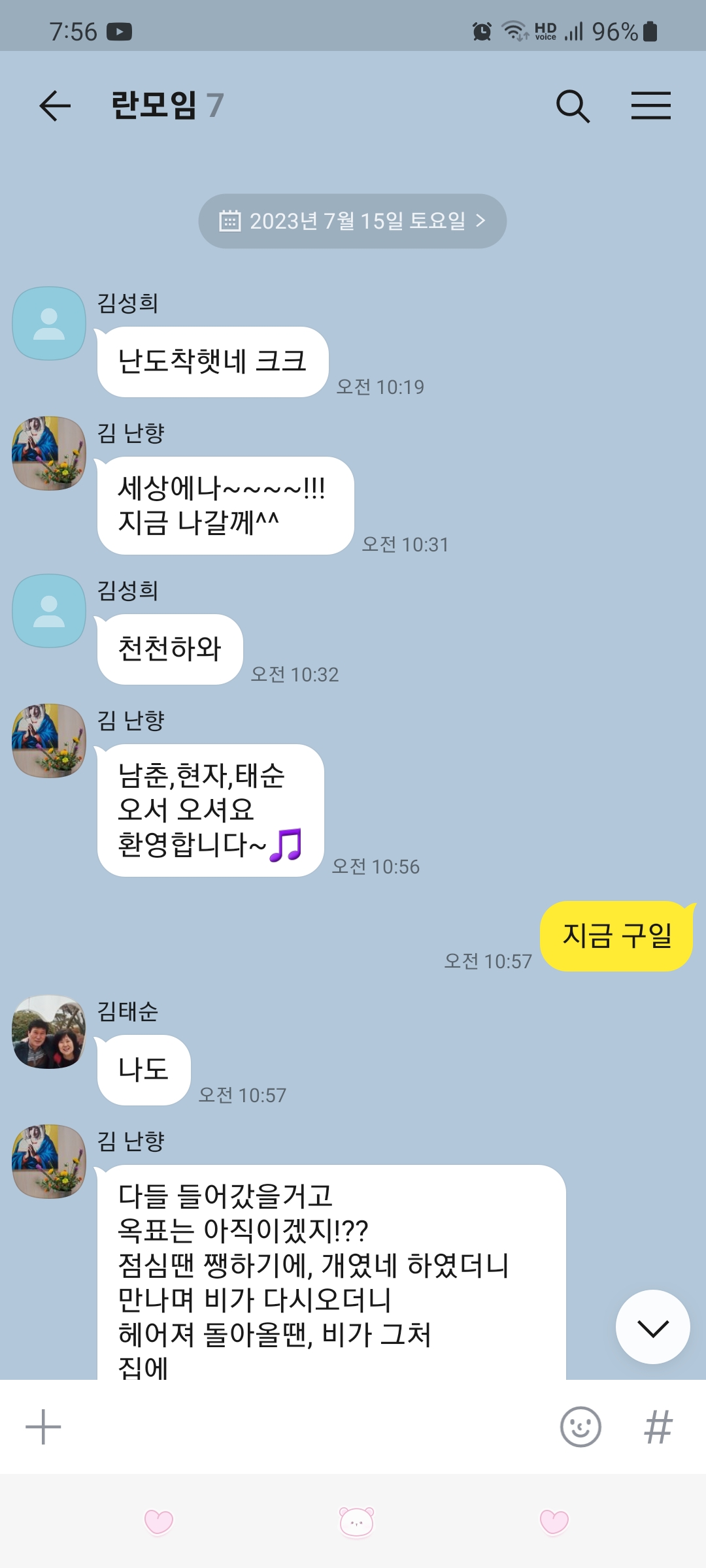706x1568 pixels.
Task: Open 김 난향's profile beside 세상에나 message
Action: pyautogui.click(x=49, y=453)
